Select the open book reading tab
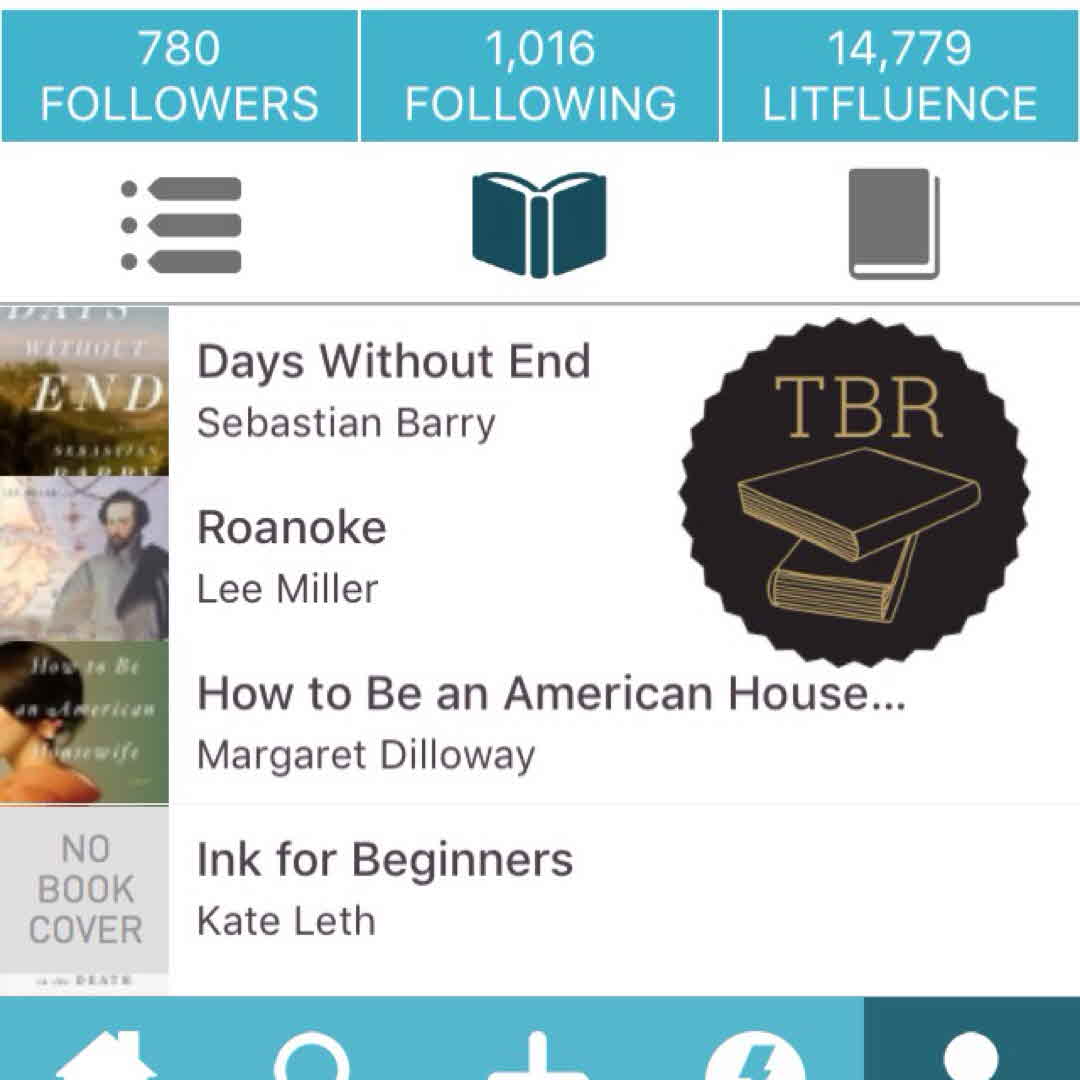Image resolution: width=1080 pixels, height=1080 pixels. [539, 224]
